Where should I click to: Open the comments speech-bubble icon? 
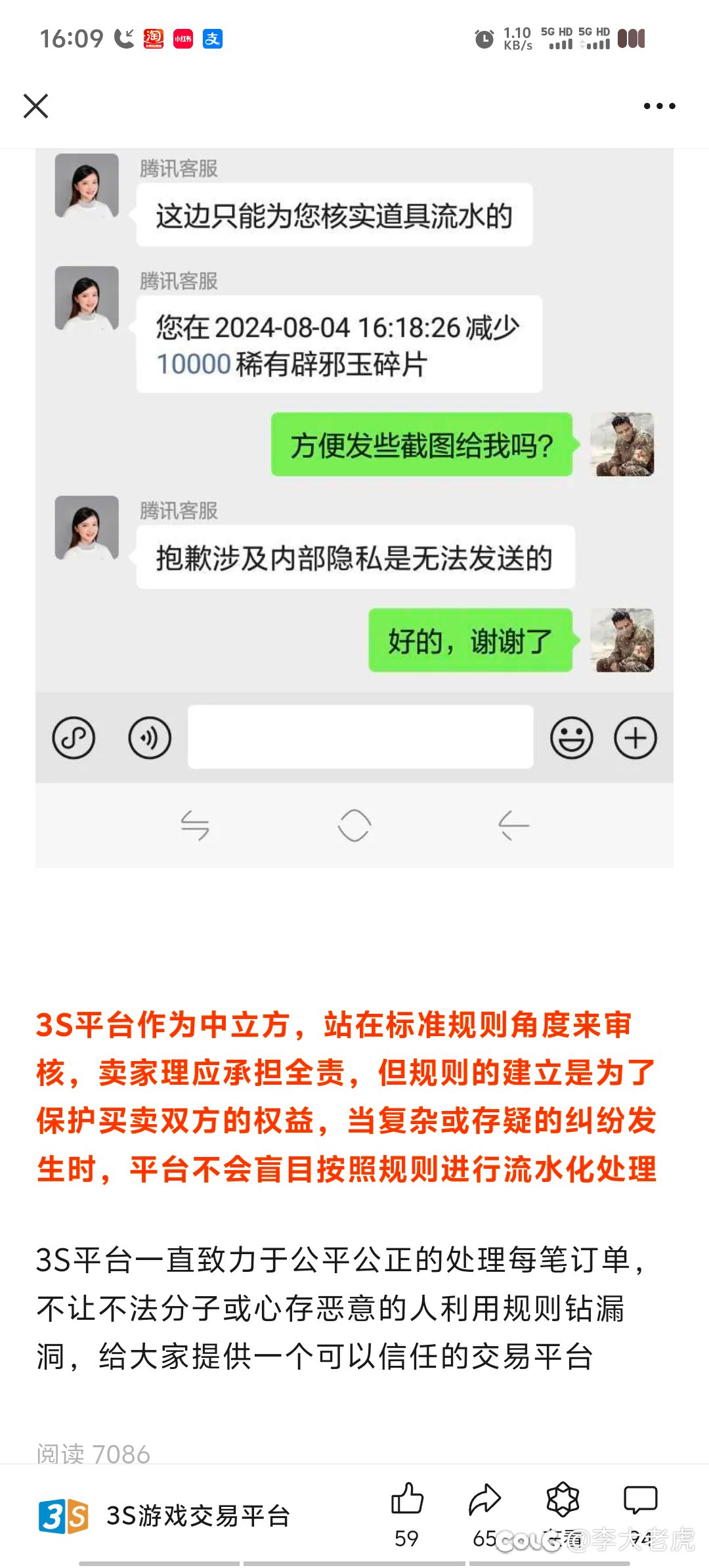tap(641, 1500)
